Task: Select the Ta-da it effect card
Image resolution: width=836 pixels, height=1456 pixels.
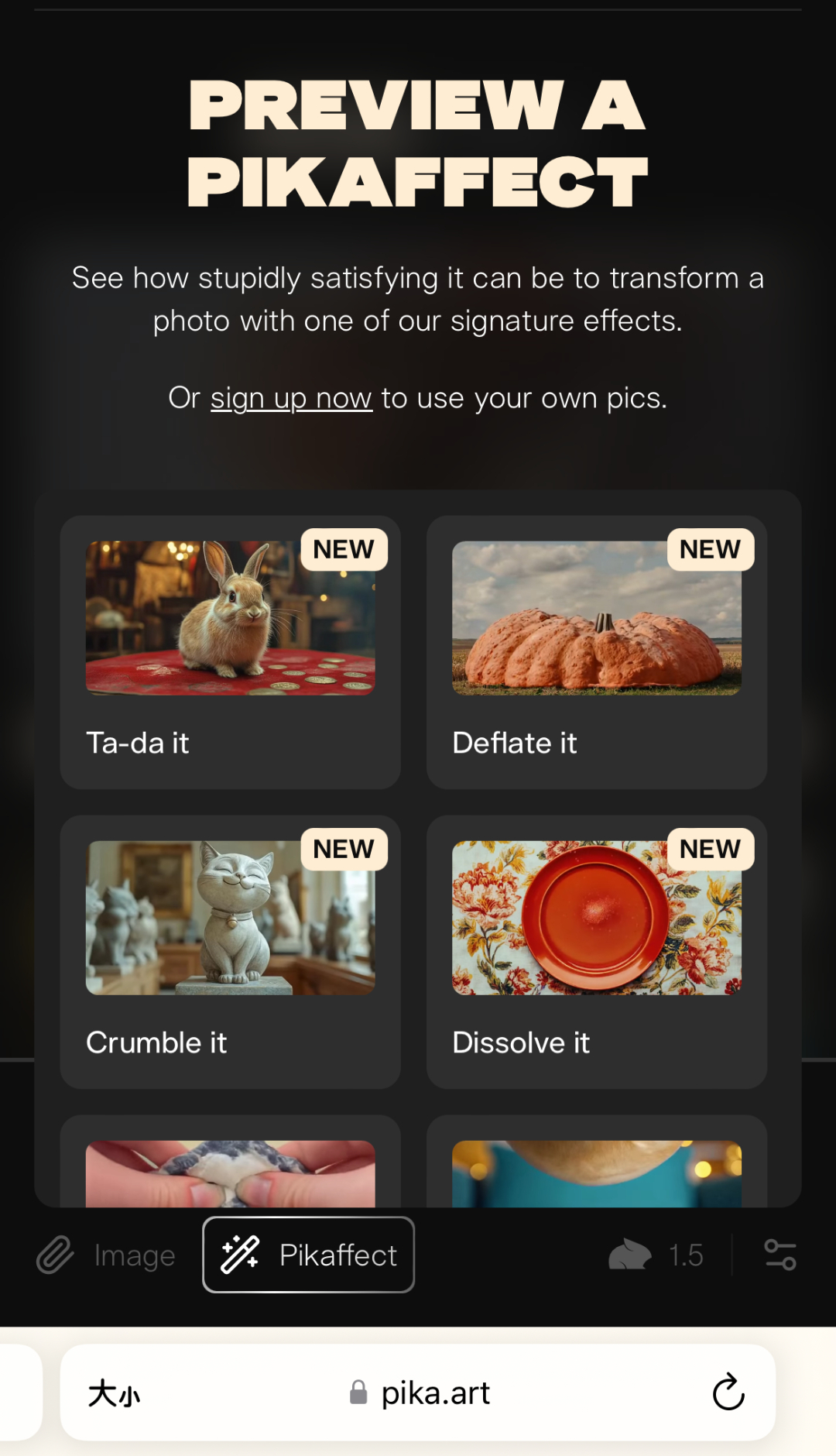Action: 230,652
